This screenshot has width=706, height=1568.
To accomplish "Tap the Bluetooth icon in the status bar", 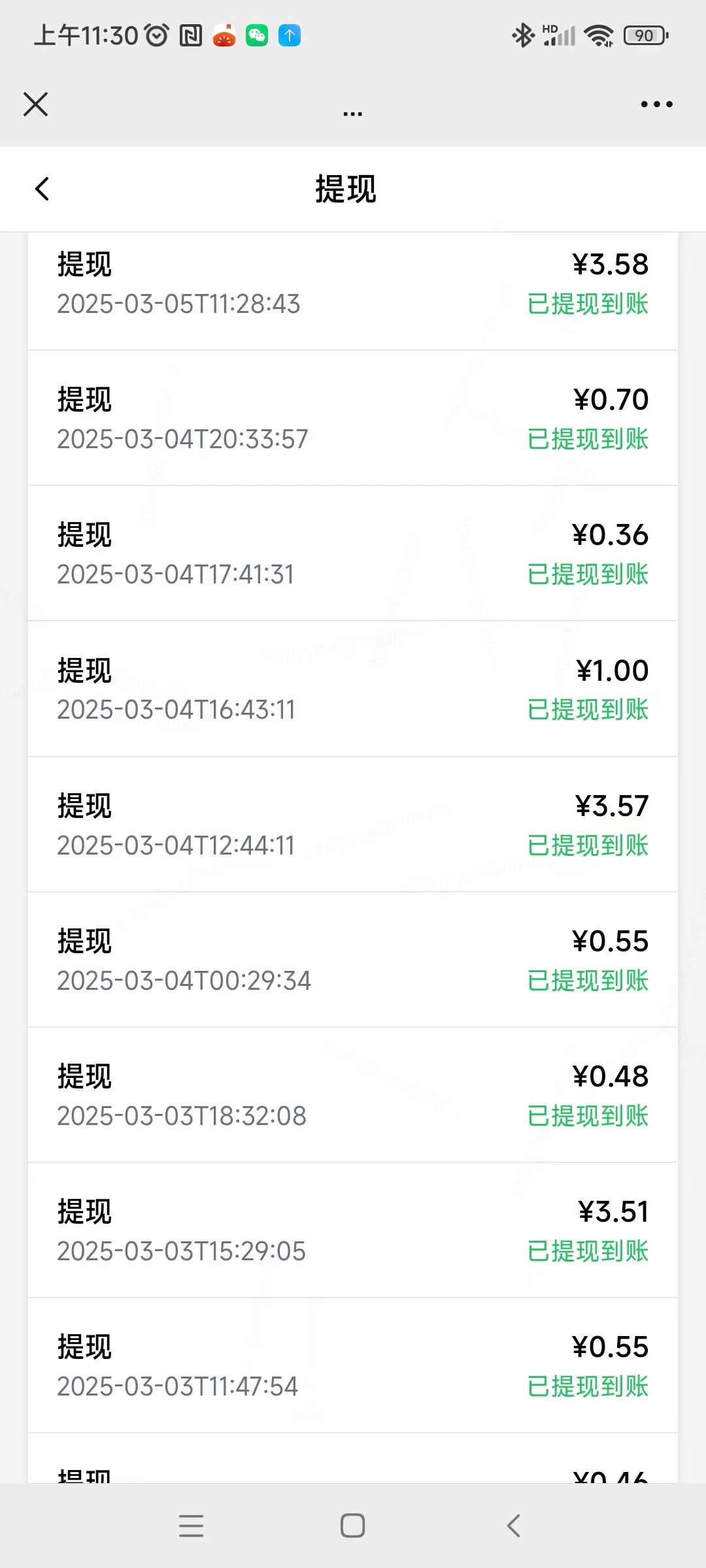I will click(522, 35).
